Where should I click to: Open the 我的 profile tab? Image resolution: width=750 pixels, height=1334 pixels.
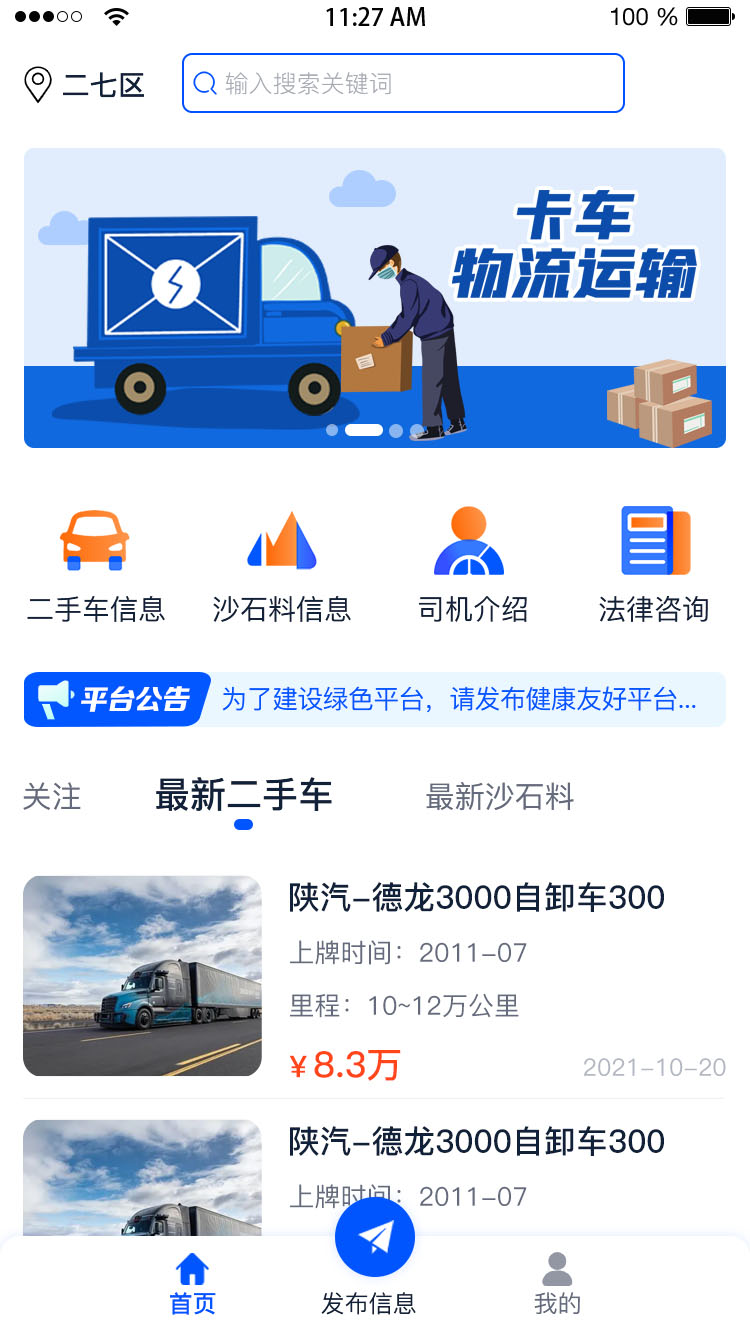(x=557, y=1284)
